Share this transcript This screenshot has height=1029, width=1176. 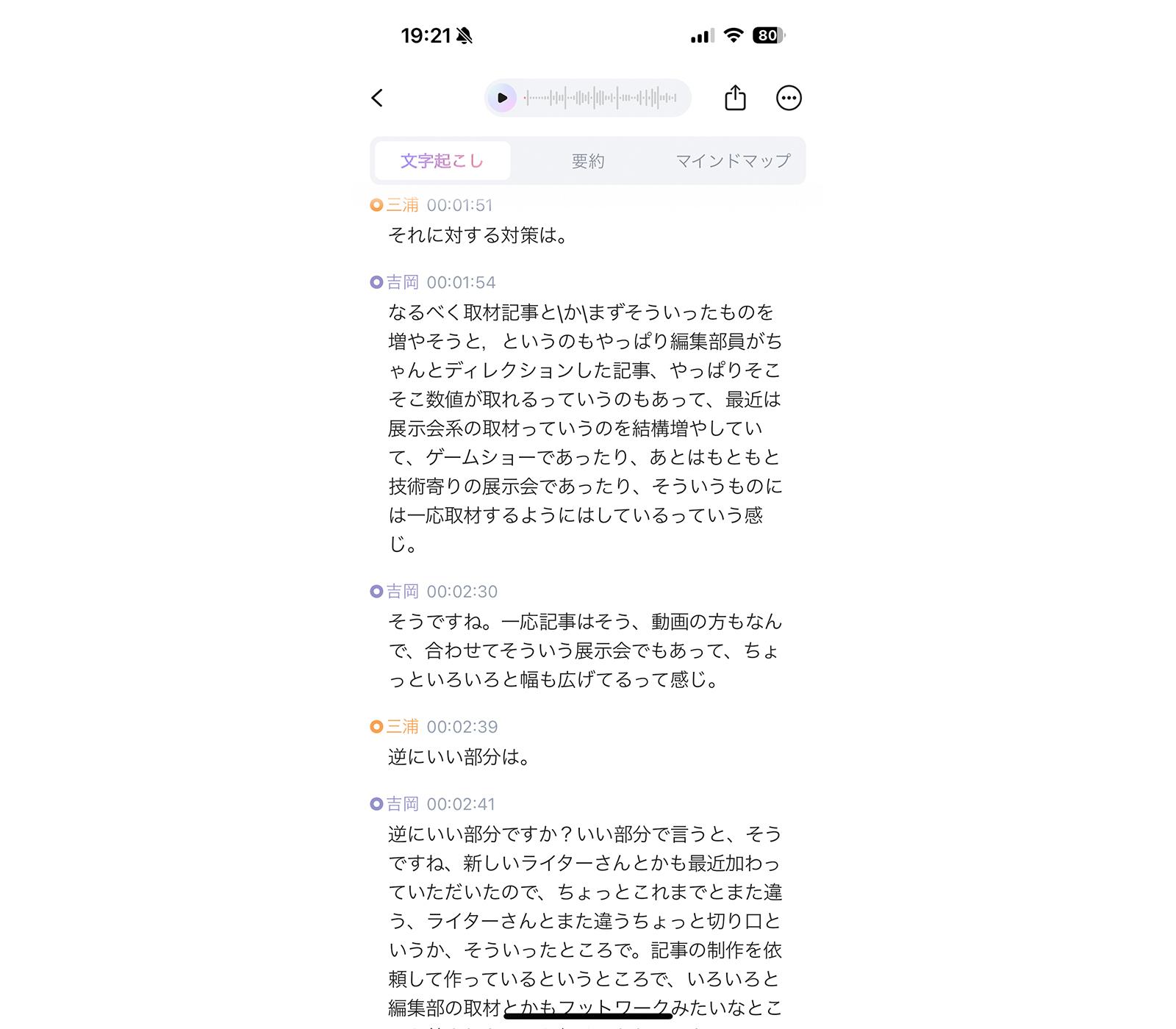[735, 98]
